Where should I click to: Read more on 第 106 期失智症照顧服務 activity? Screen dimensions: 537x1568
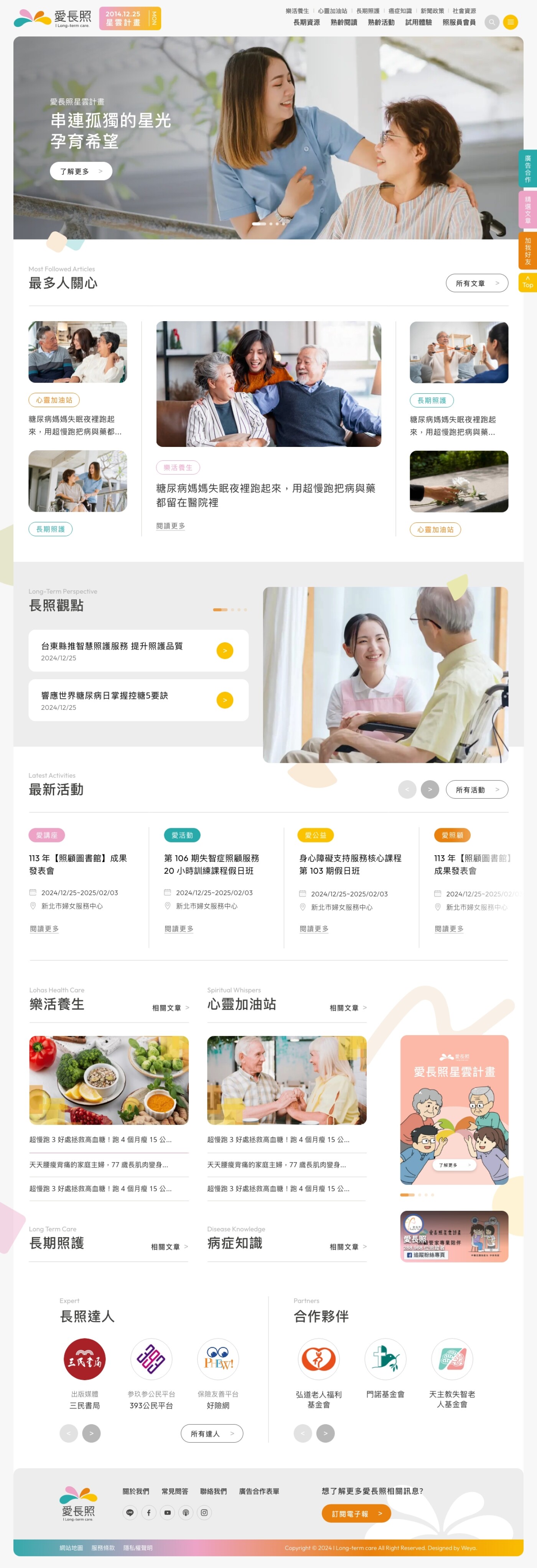[179, 929]
